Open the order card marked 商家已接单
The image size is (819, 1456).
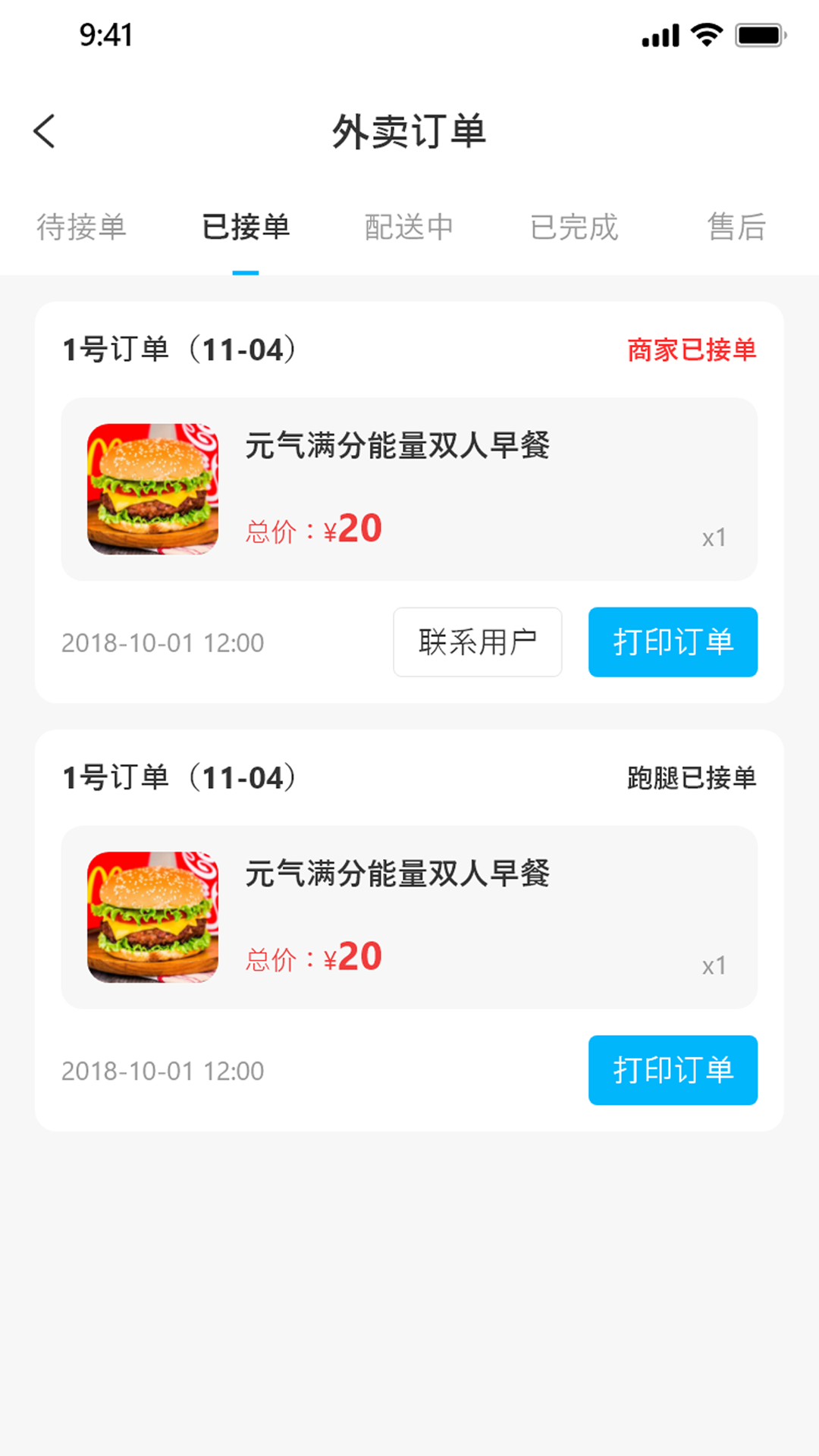tap(409, 489)
